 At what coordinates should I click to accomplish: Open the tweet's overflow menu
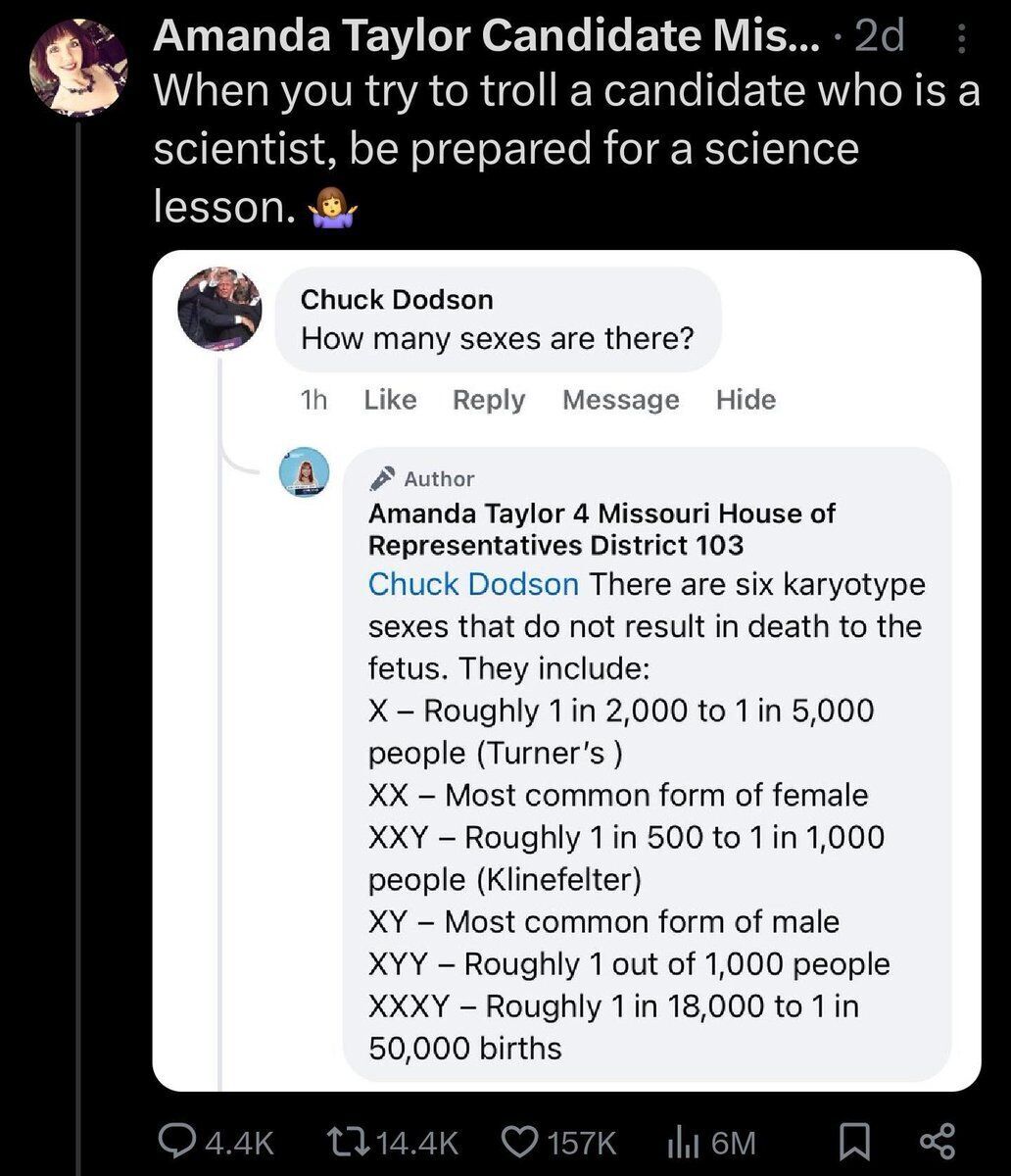[x=962, y=38]
